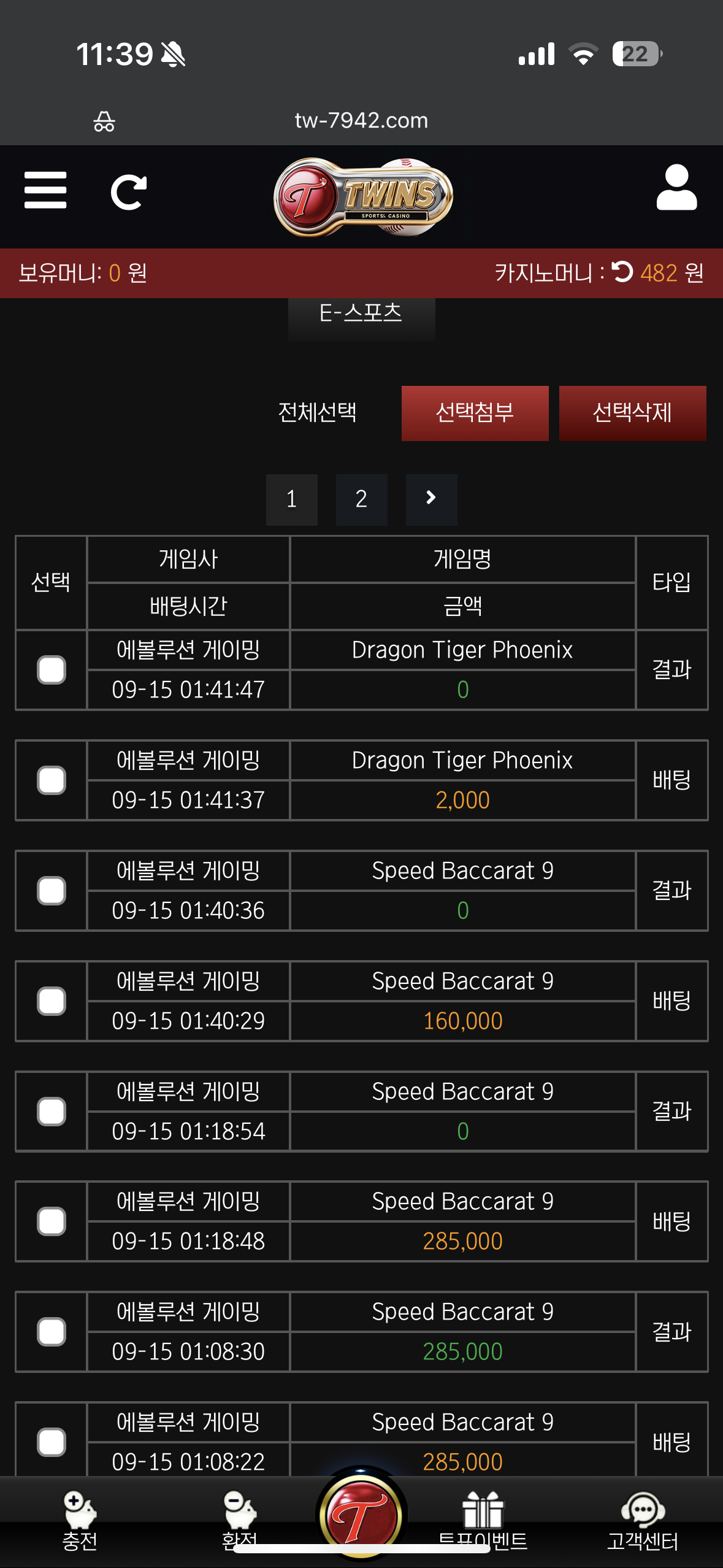Image resolution: width=723 pixels, height=1568 pixels.
Task: Refresh the casino money balance
Action: 622,272
